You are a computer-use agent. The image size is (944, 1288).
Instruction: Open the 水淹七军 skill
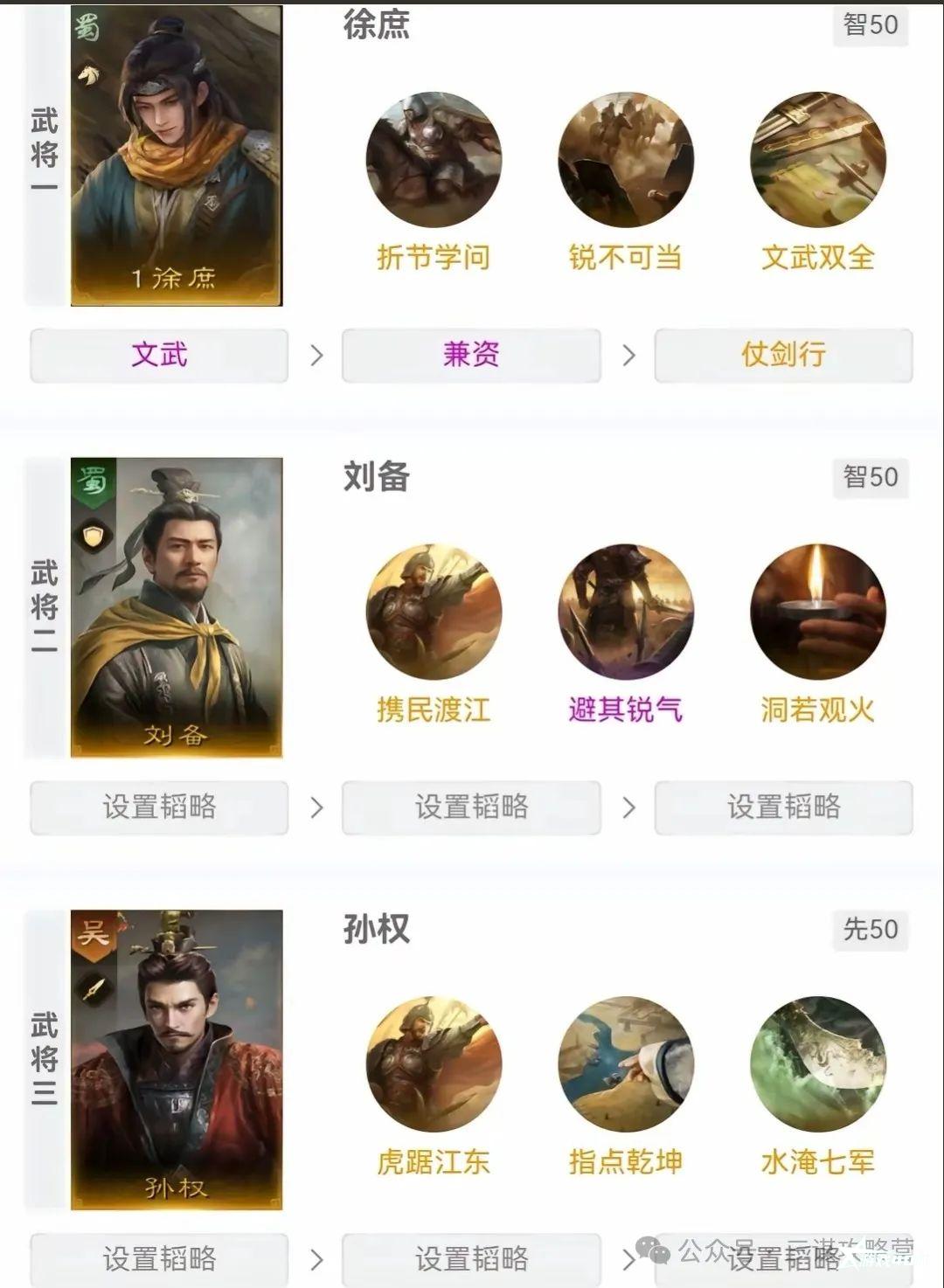[x=818, y=1064]
